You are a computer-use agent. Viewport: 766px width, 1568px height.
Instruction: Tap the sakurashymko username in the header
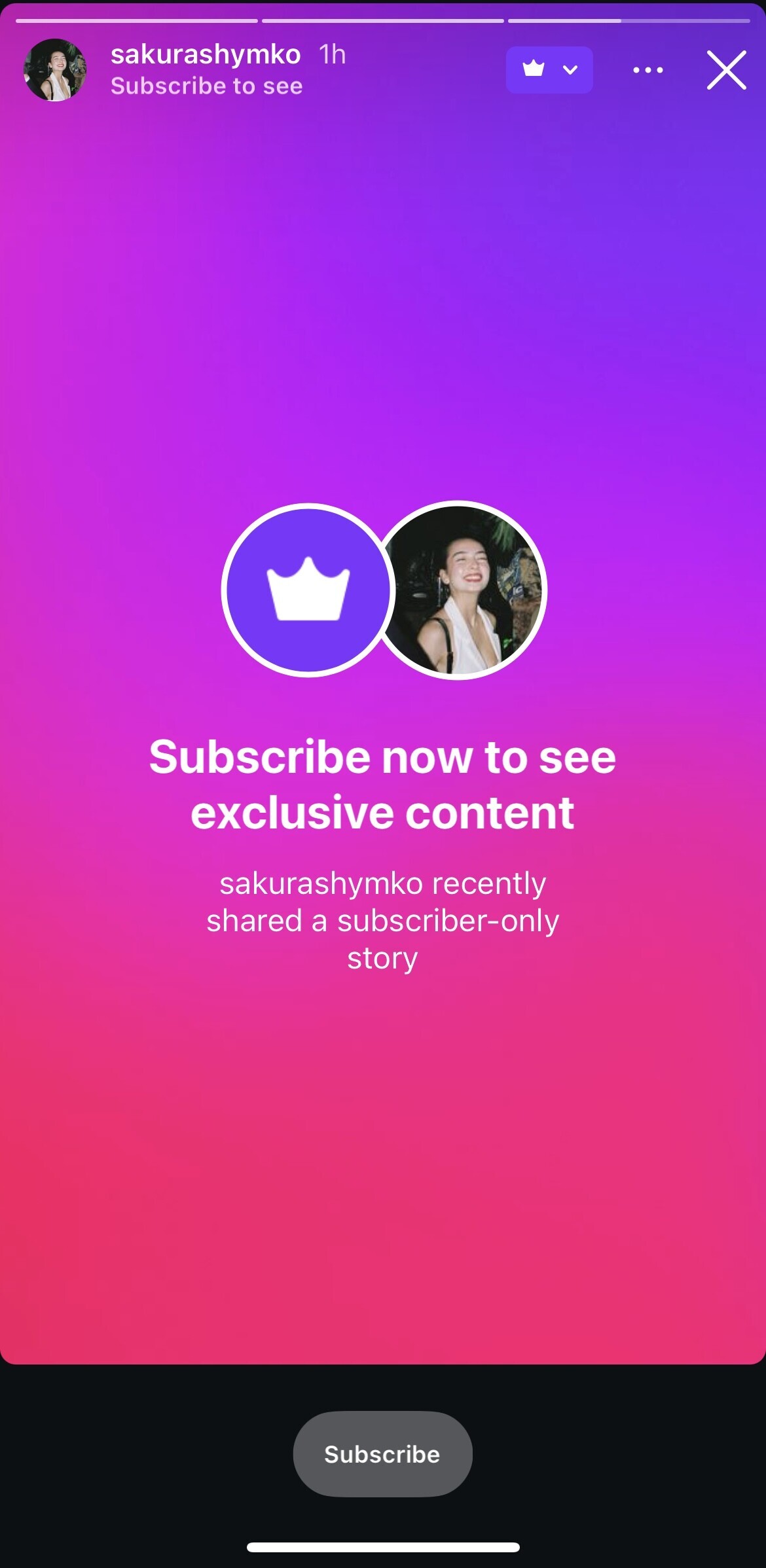[206, 54]
